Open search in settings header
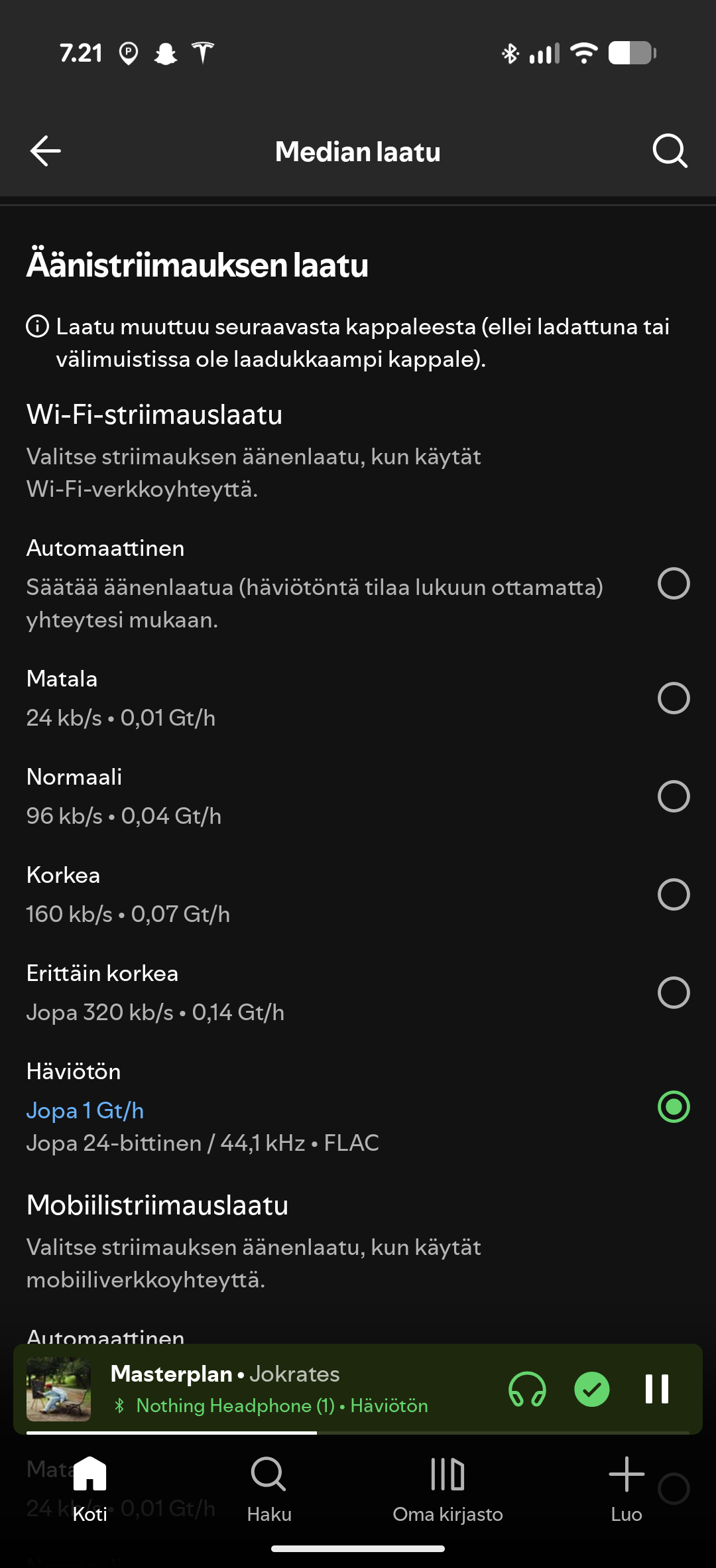Image resolution: width=716 pixels, height=1568 pixels. 670,151
